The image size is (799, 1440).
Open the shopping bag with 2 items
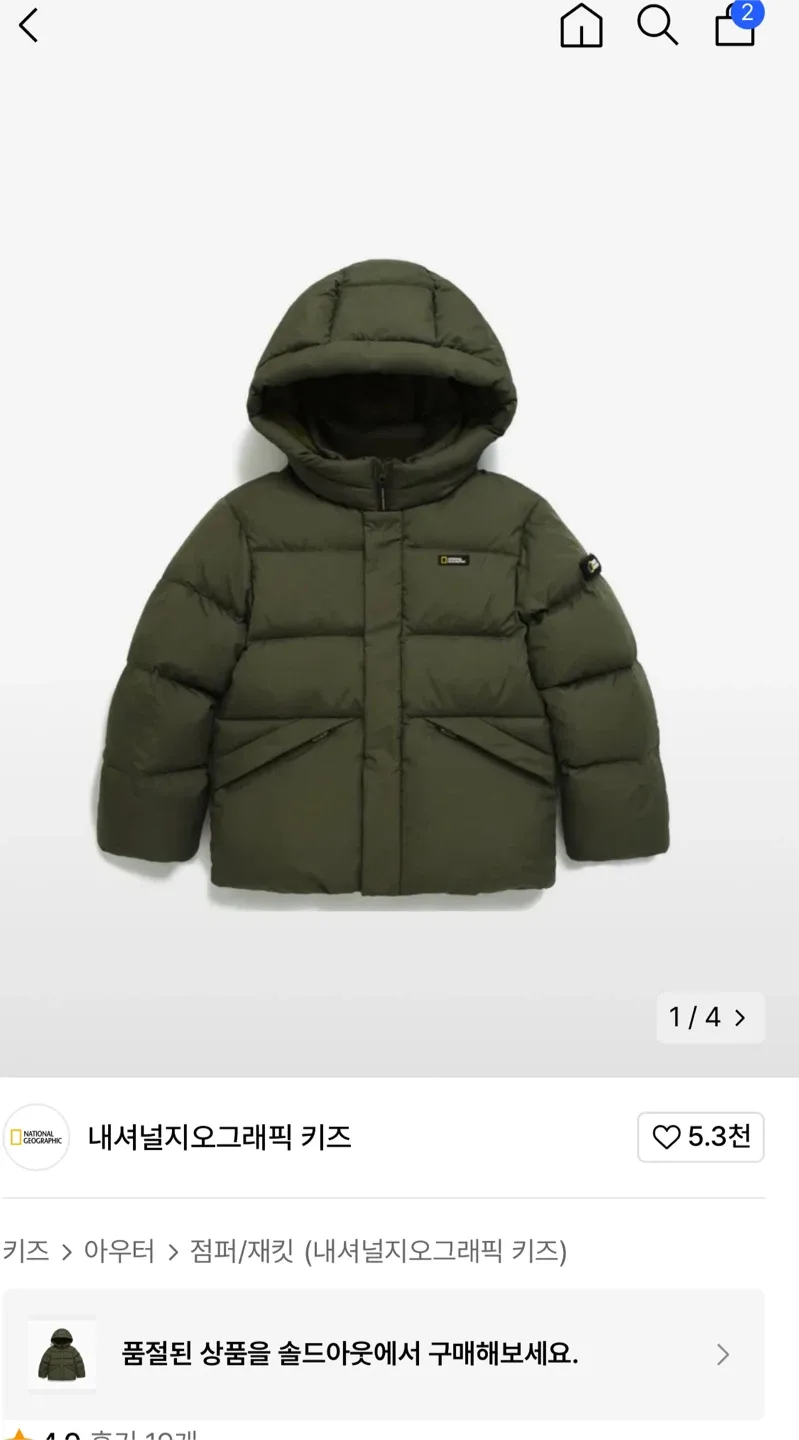[x=735, y=26]
